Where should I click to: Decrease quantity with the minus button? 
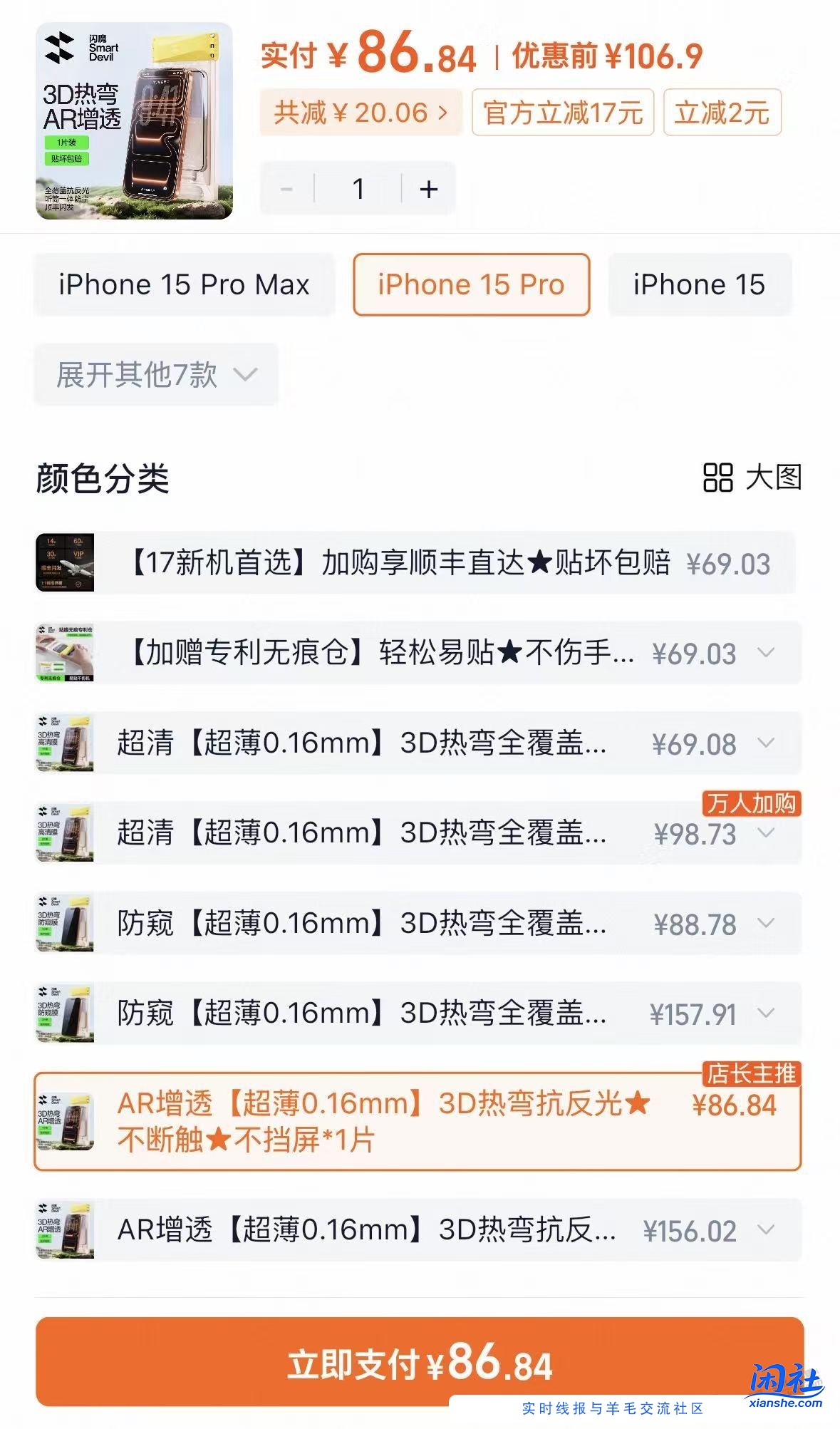click(288, 188)
